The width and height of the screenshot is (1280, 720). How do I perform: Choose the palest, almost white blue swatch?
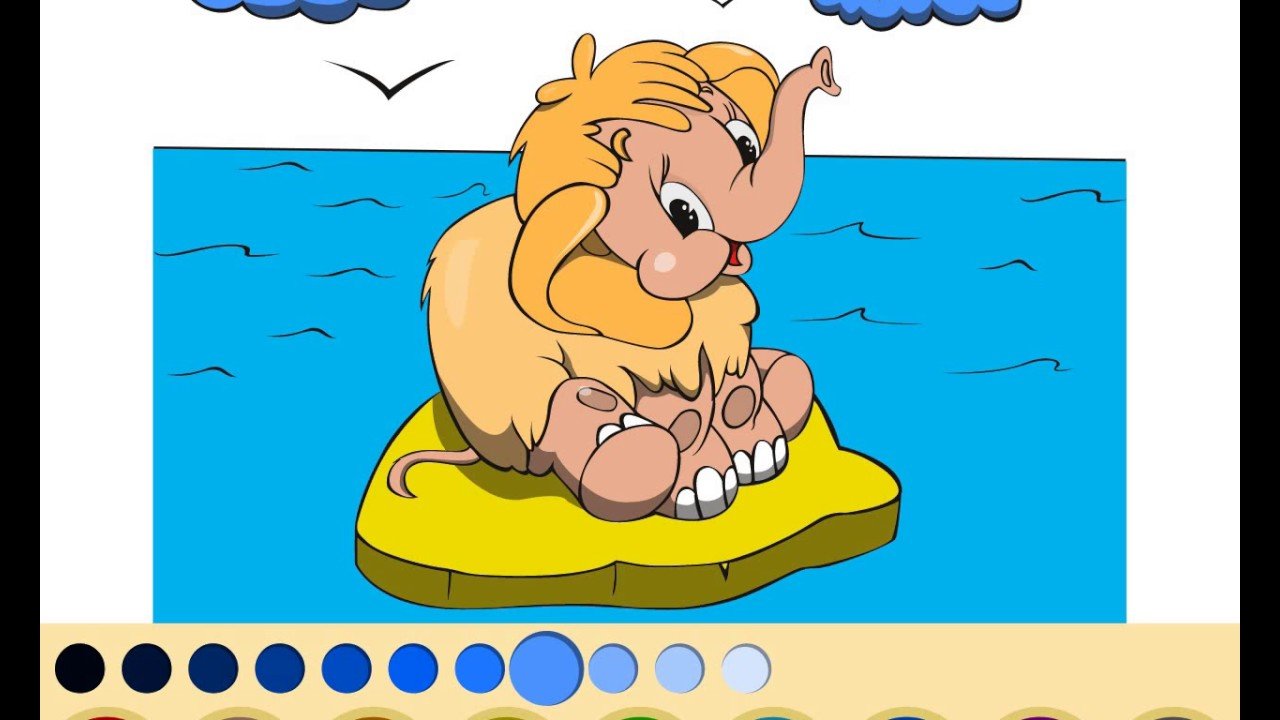(746, 668)
